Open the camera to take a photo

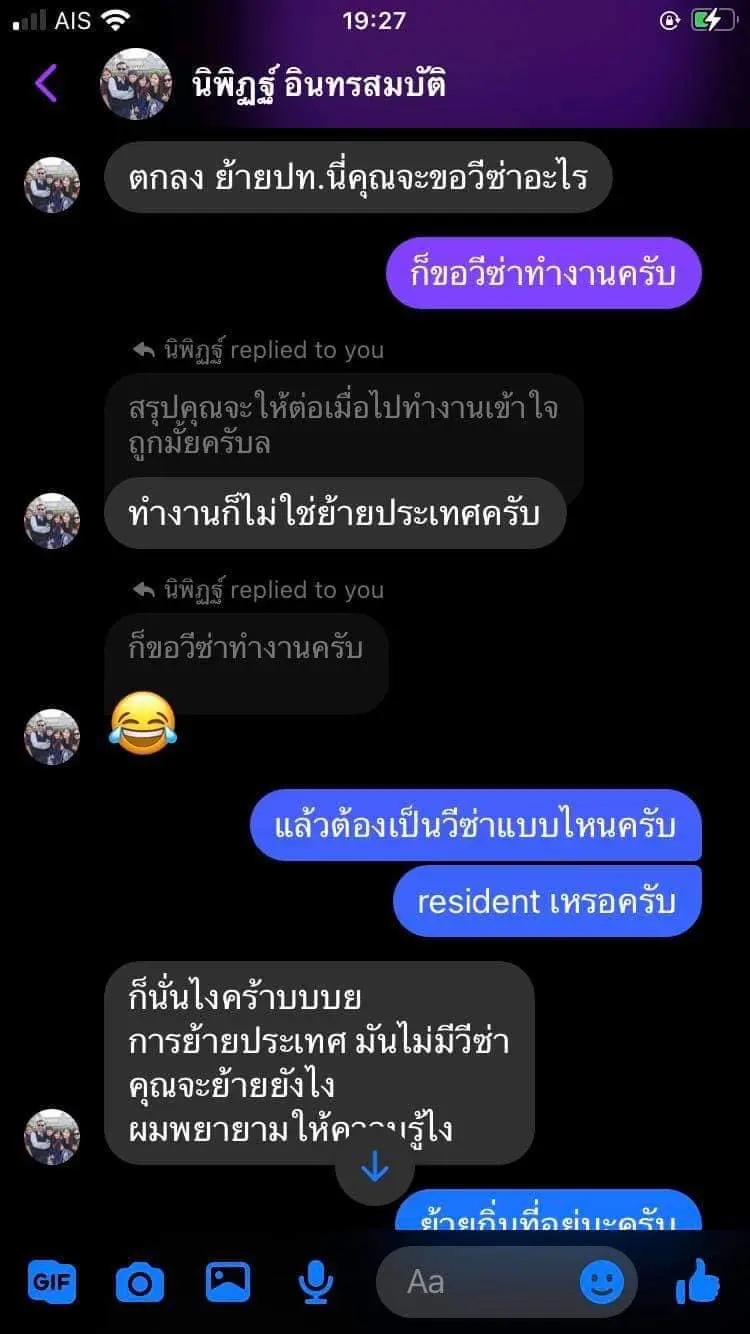tap(139, 1281)
